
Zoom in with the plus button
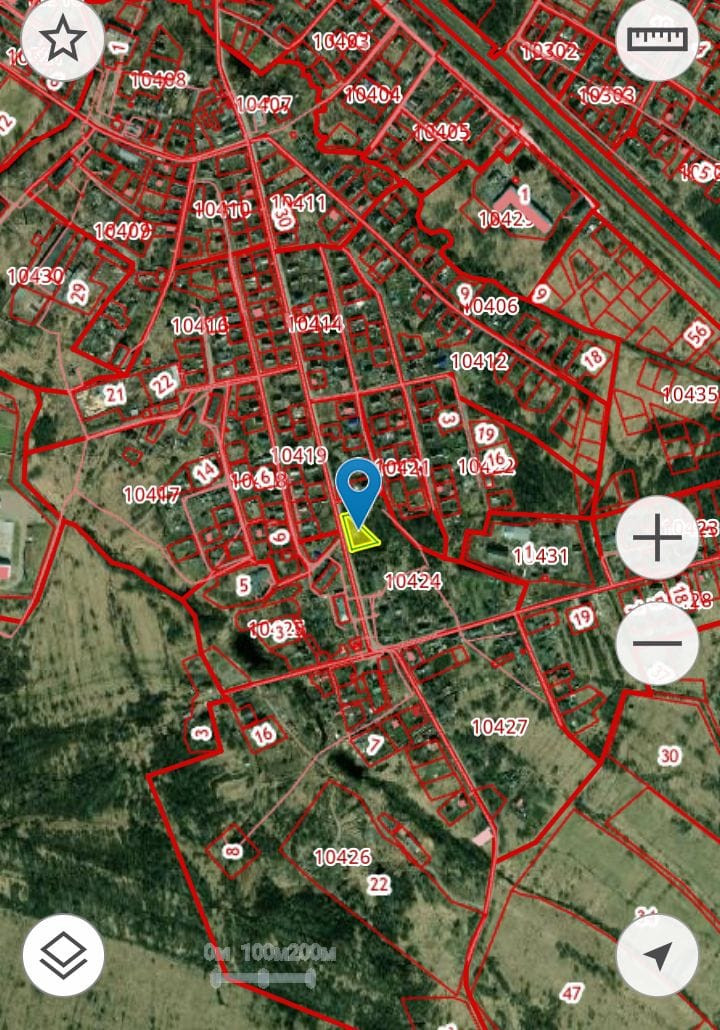coord(657,540)
